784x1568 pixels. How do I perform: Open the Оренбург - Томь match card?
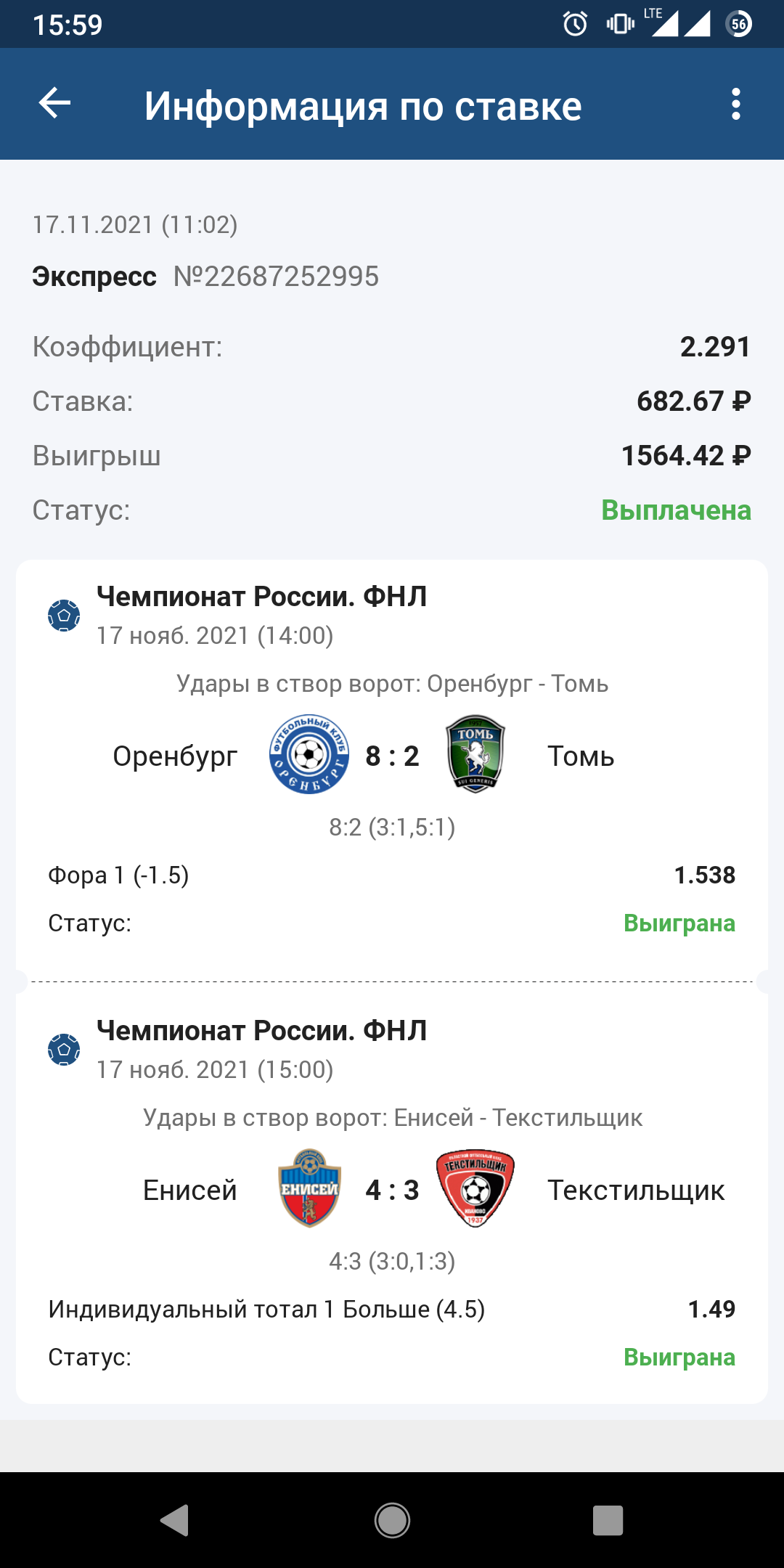pos(392,756)
